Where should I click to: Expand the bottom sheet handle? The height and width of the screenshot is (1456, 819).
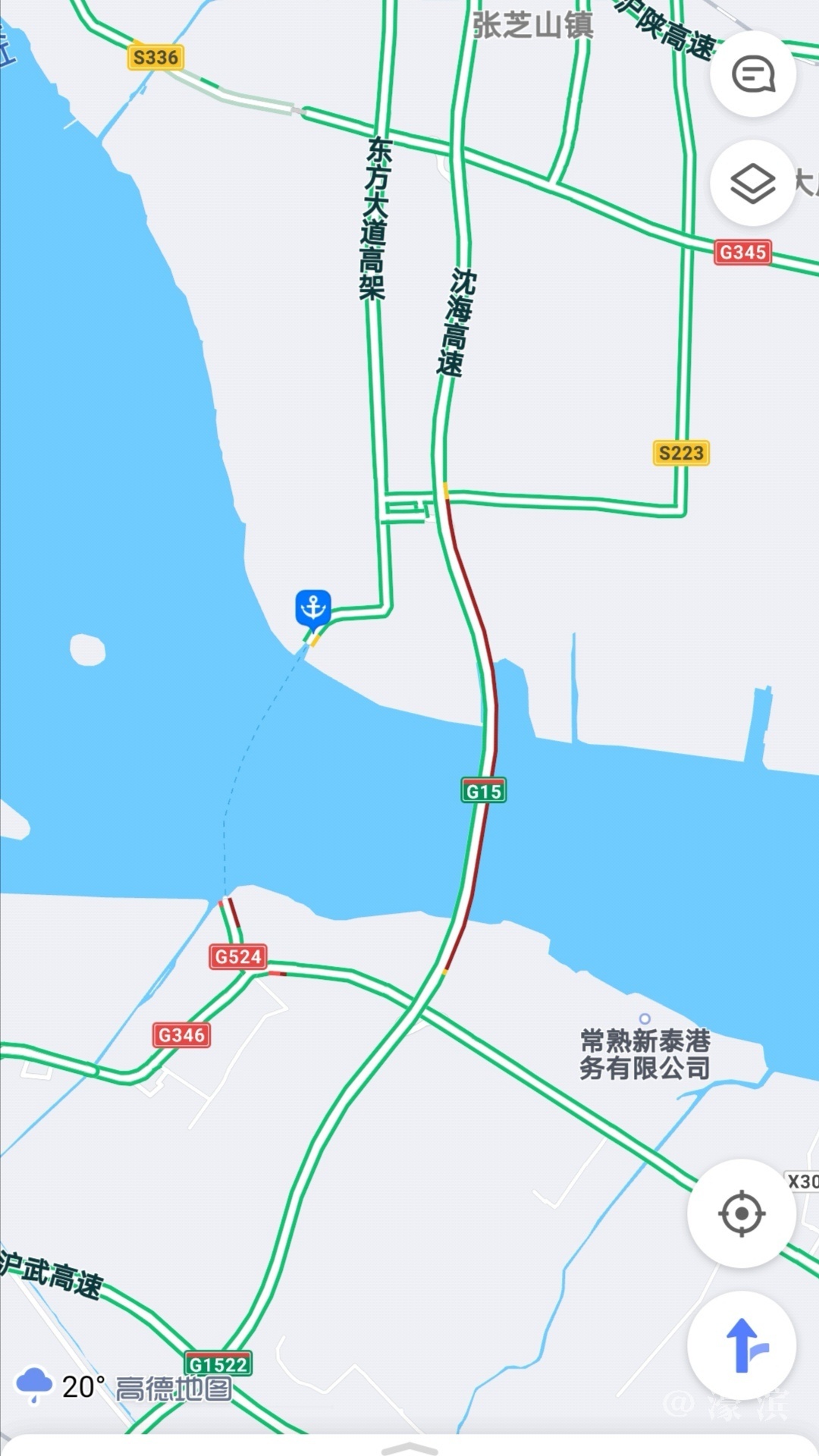(x=409, y=1447)
